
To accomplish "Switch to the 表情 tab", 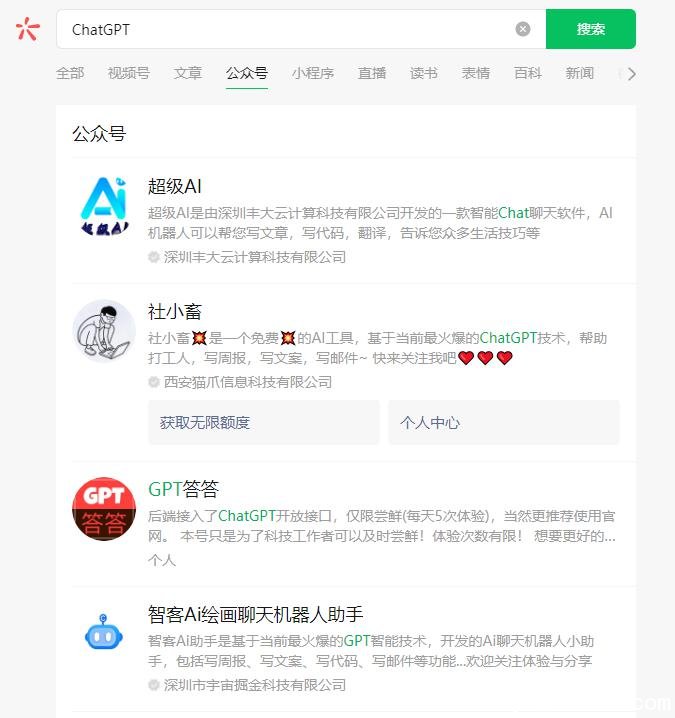I will tap(476, 73).
